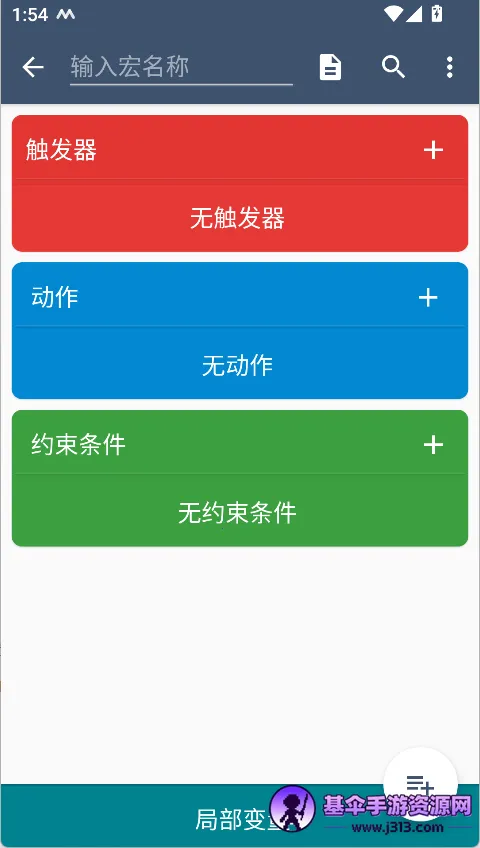Tap the macro name input field

tap(181, 68)
